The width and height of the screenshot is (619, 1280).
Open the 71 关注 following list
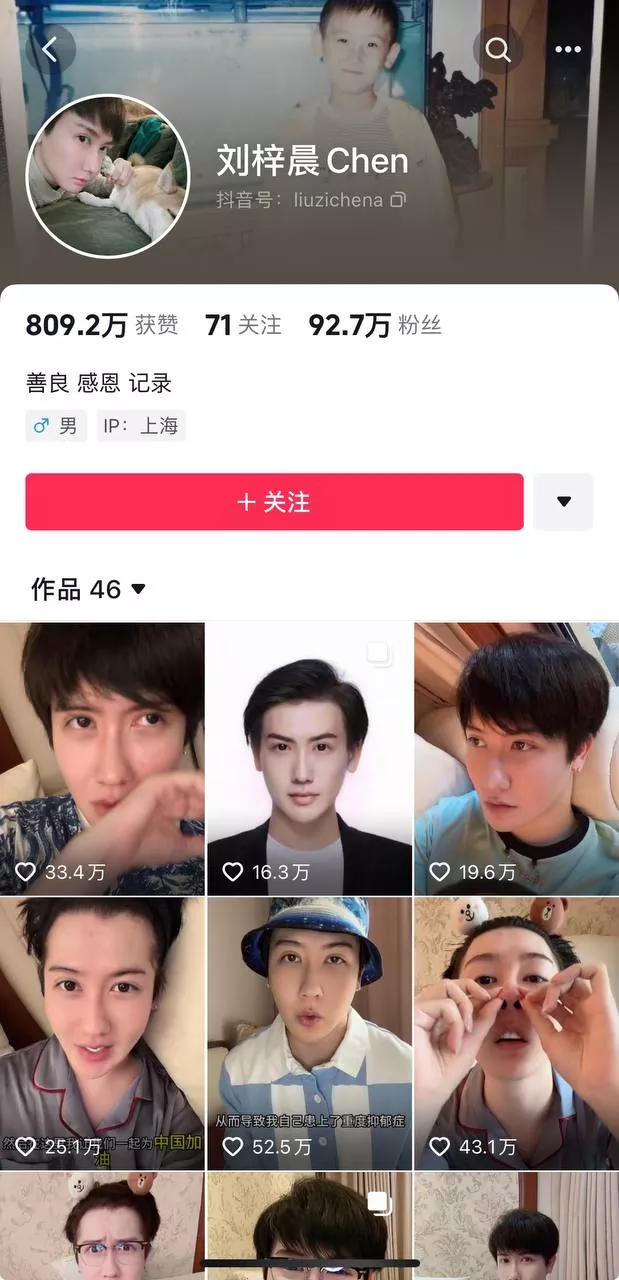click(243, 325)
